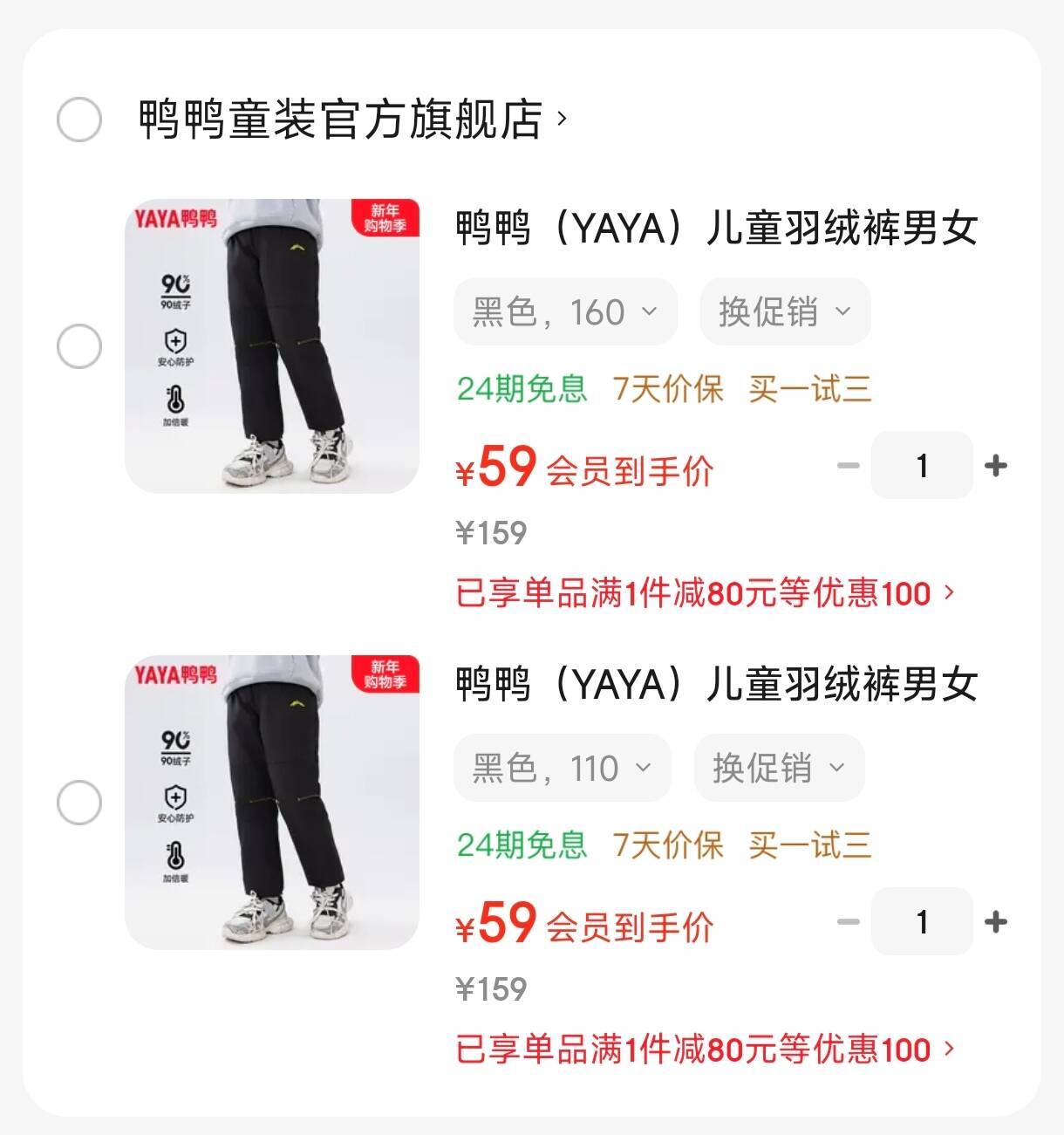Open 换促销 for the size 110 pants

click(x=779, y=769)
